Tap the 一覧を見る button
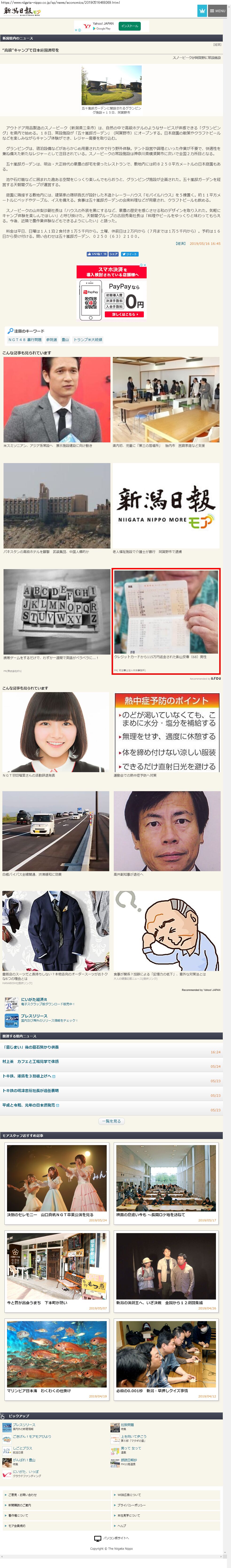Viewport: 231px width, 1568px height. (112, 1121)
